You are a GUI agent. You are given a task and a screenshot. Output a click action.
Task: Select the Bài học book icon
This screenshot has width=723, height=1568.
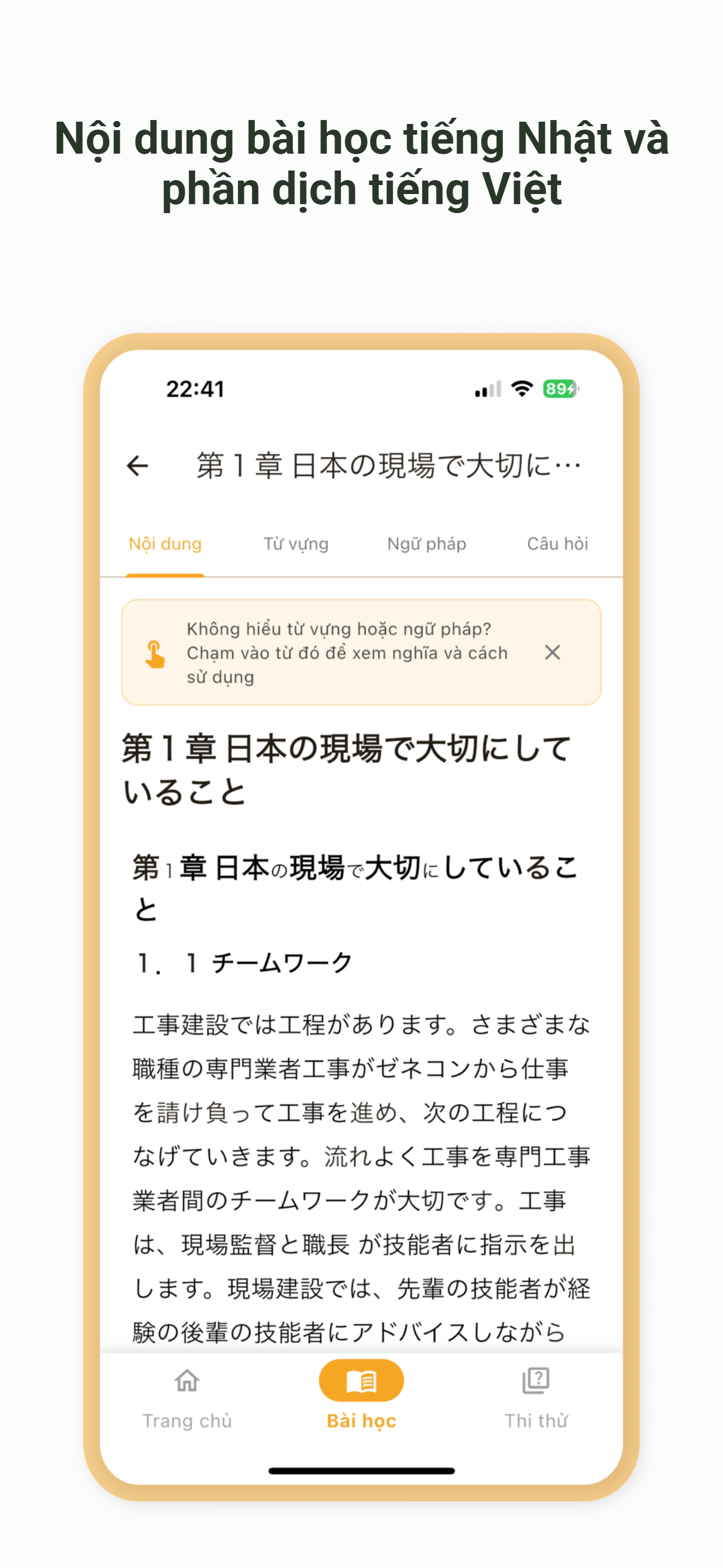coord(360,1382)
